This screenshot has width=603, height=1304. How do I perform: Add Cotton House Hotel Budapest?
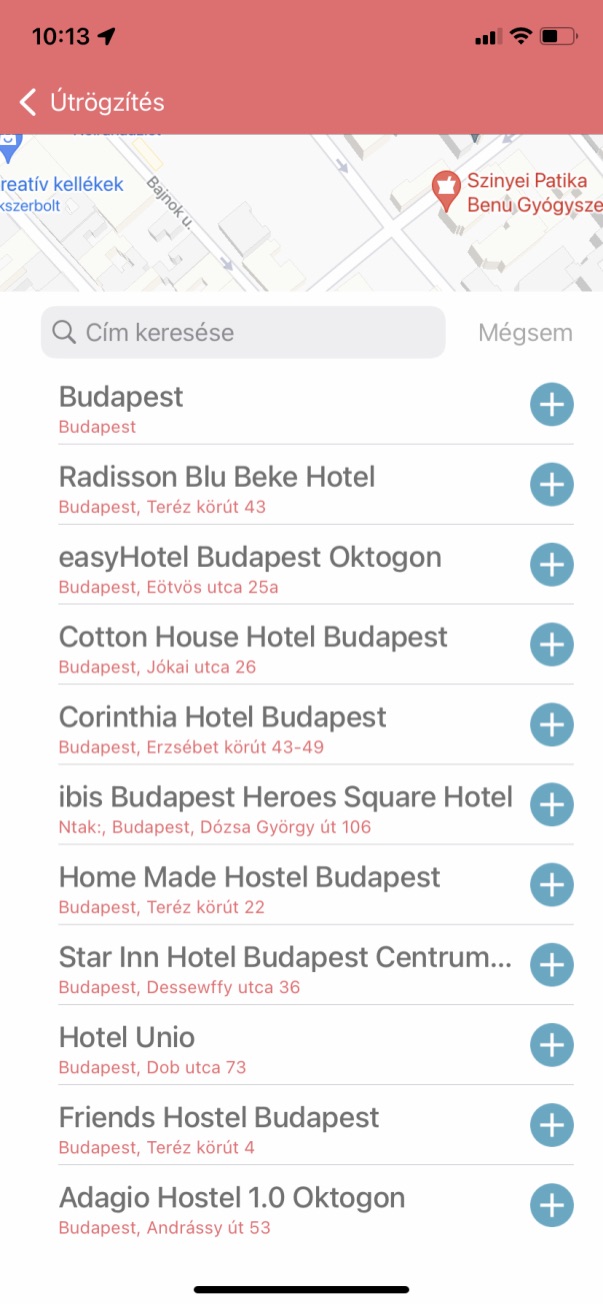pyautogui.click(x=551, y=645)
